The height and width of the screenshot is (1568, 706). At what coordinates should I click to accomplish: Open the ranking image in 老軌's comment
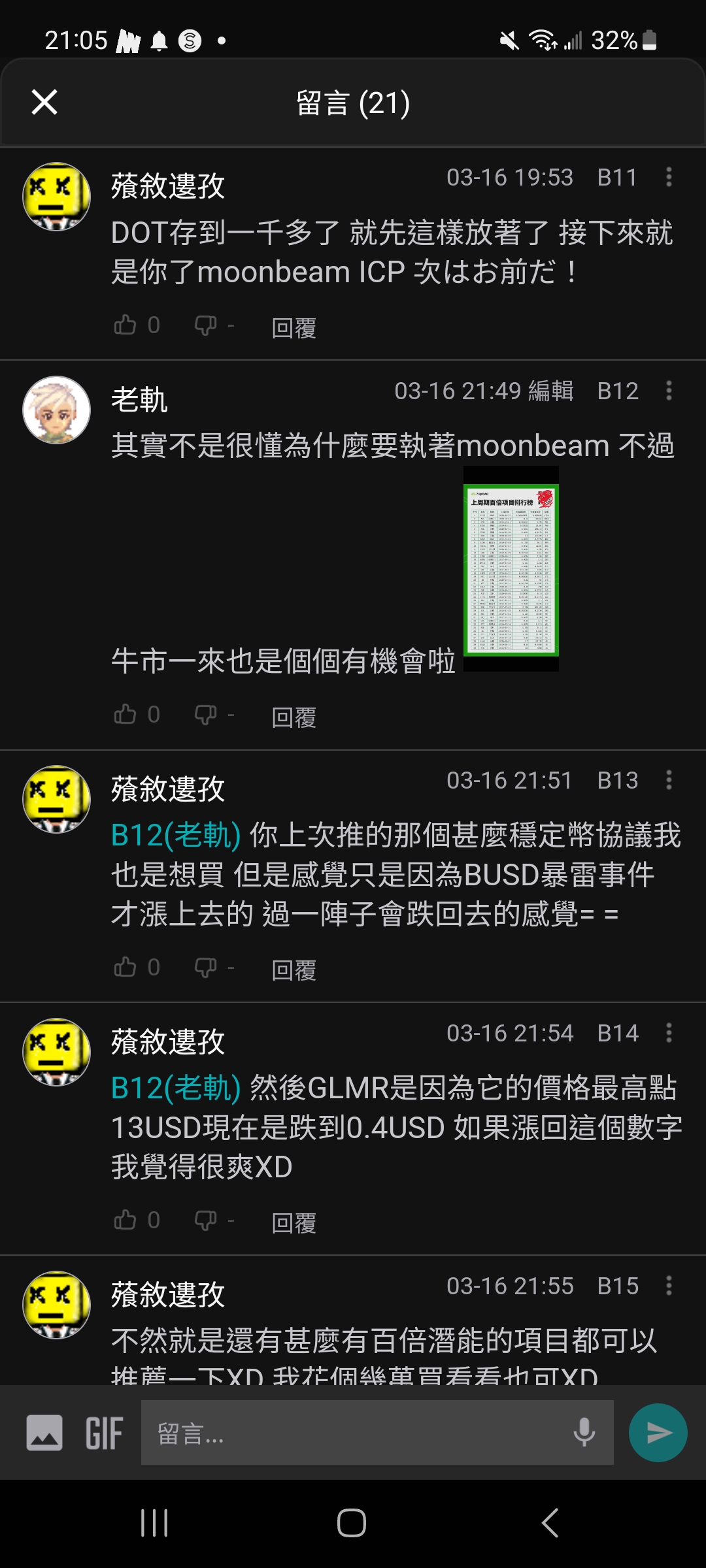(511, 569)
